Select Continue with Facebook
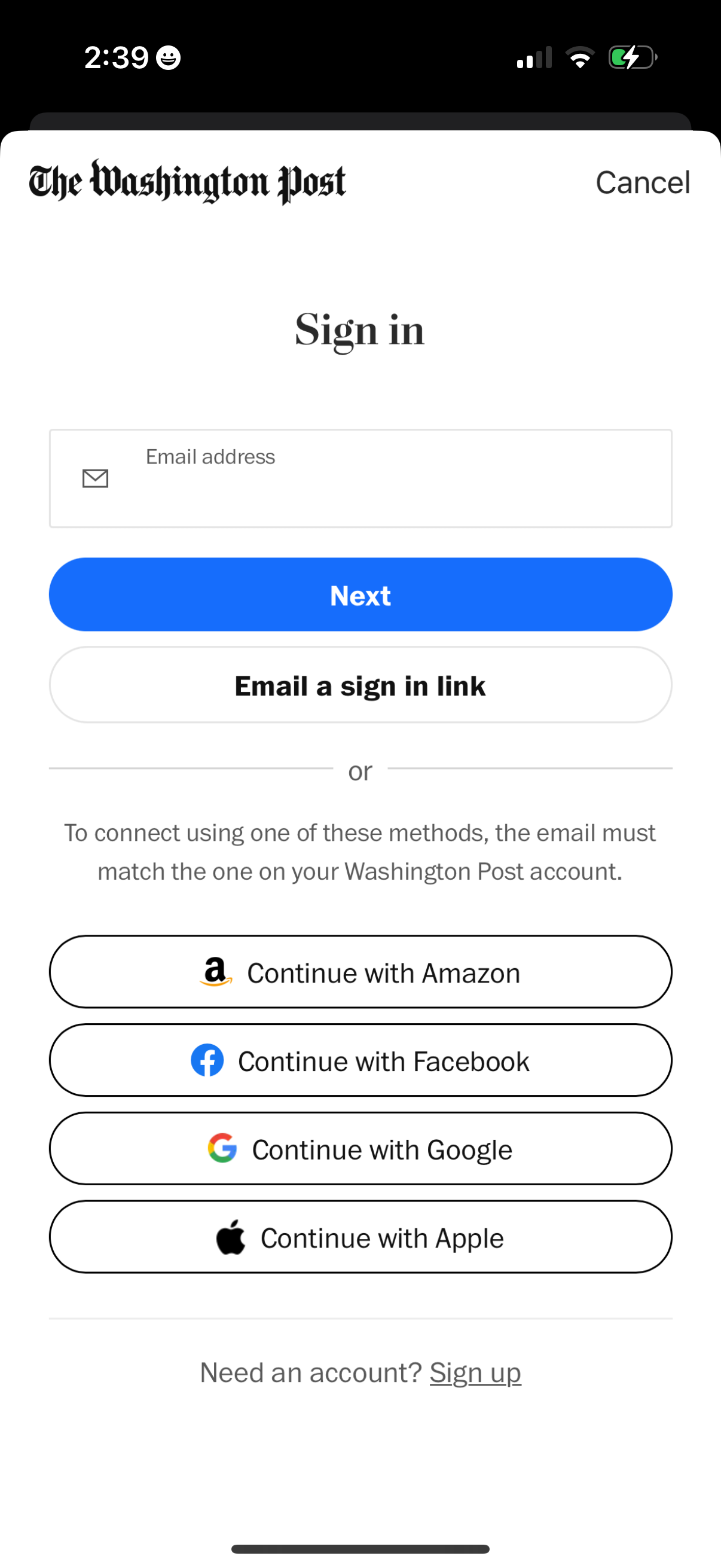This screenshot has height=1568, width=721. click(x=360, y=1060)
